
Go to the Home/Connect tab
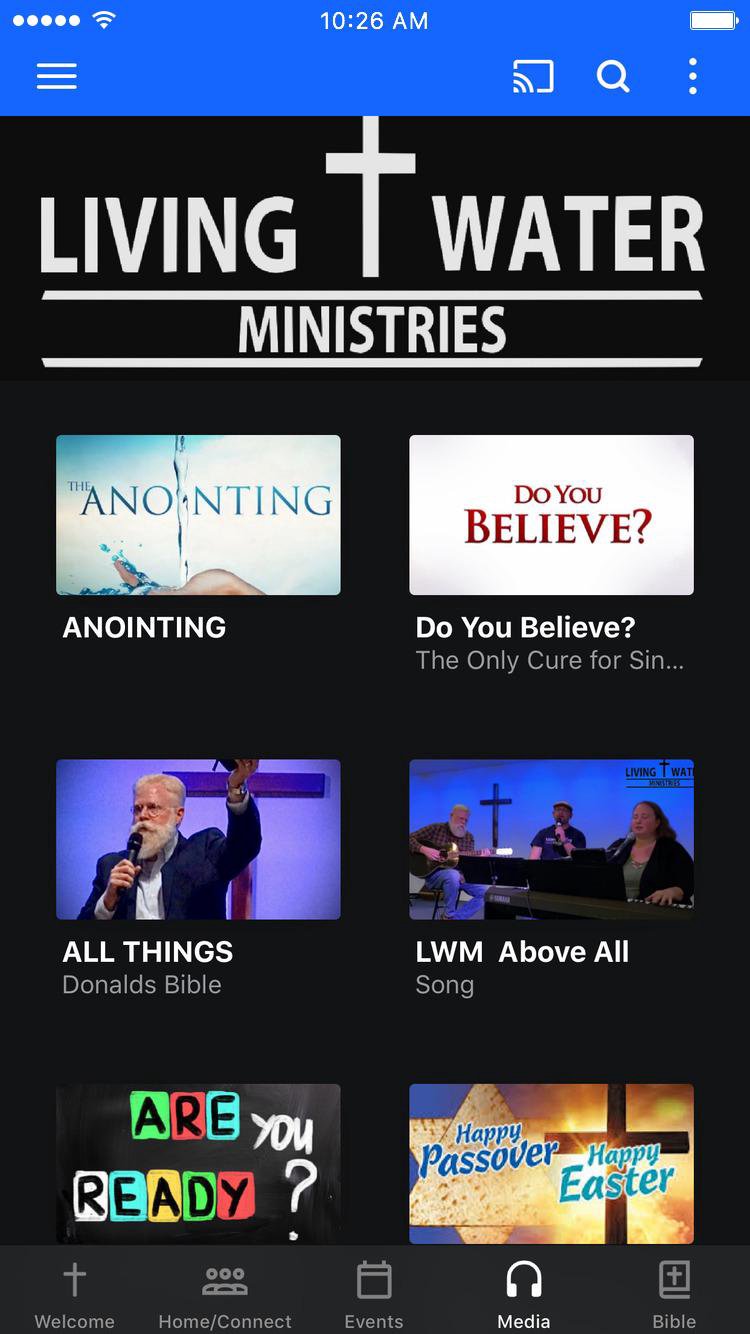pyautogui.click(x=225, y=1294)
